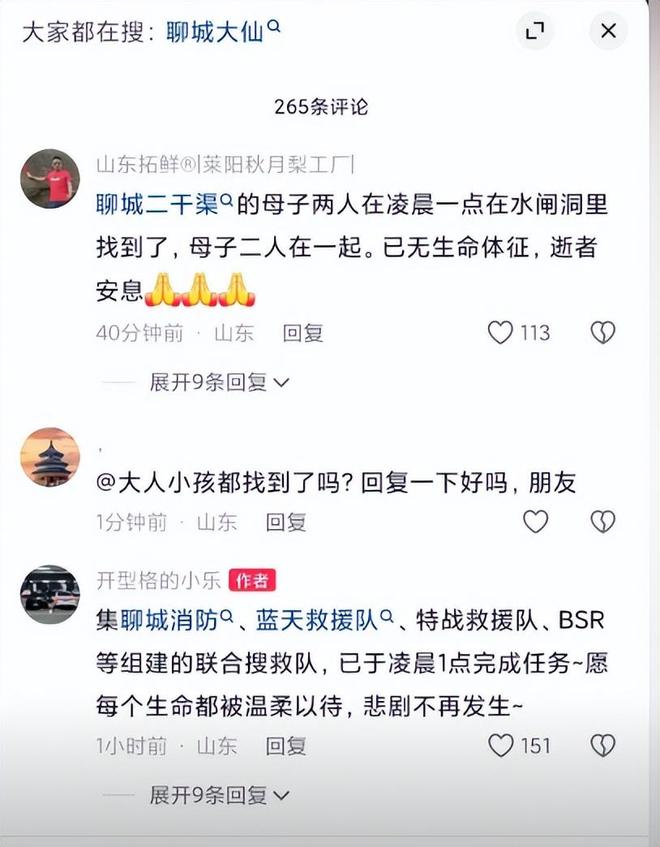Image resolution: width=660 pixels, height=847 pixels.
Task: Like the comment by 山东拓鲜
Action: [x=501, y=333]
